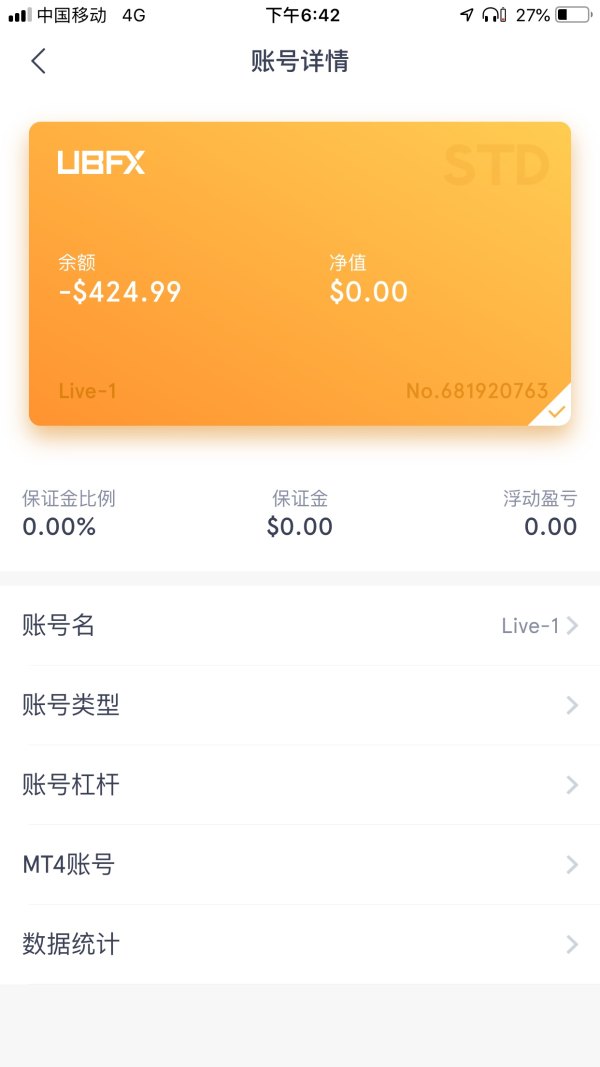The image size is (600, 1067).
Task: Open the 账号类型 setting
Action: tap(300, 705)
